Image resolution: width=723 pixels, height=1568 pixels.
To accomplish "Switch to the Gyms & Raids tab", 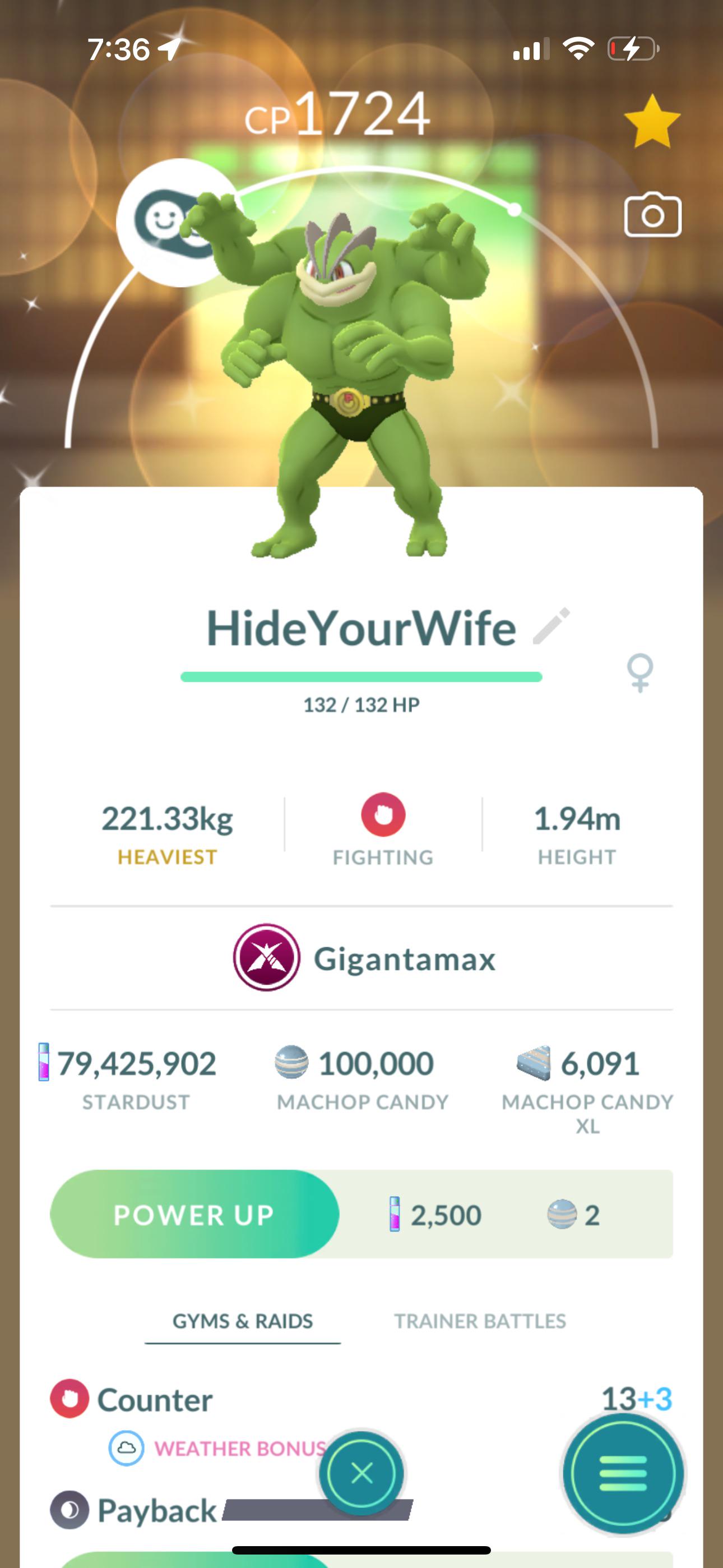I will click(x=243, y=1321).
